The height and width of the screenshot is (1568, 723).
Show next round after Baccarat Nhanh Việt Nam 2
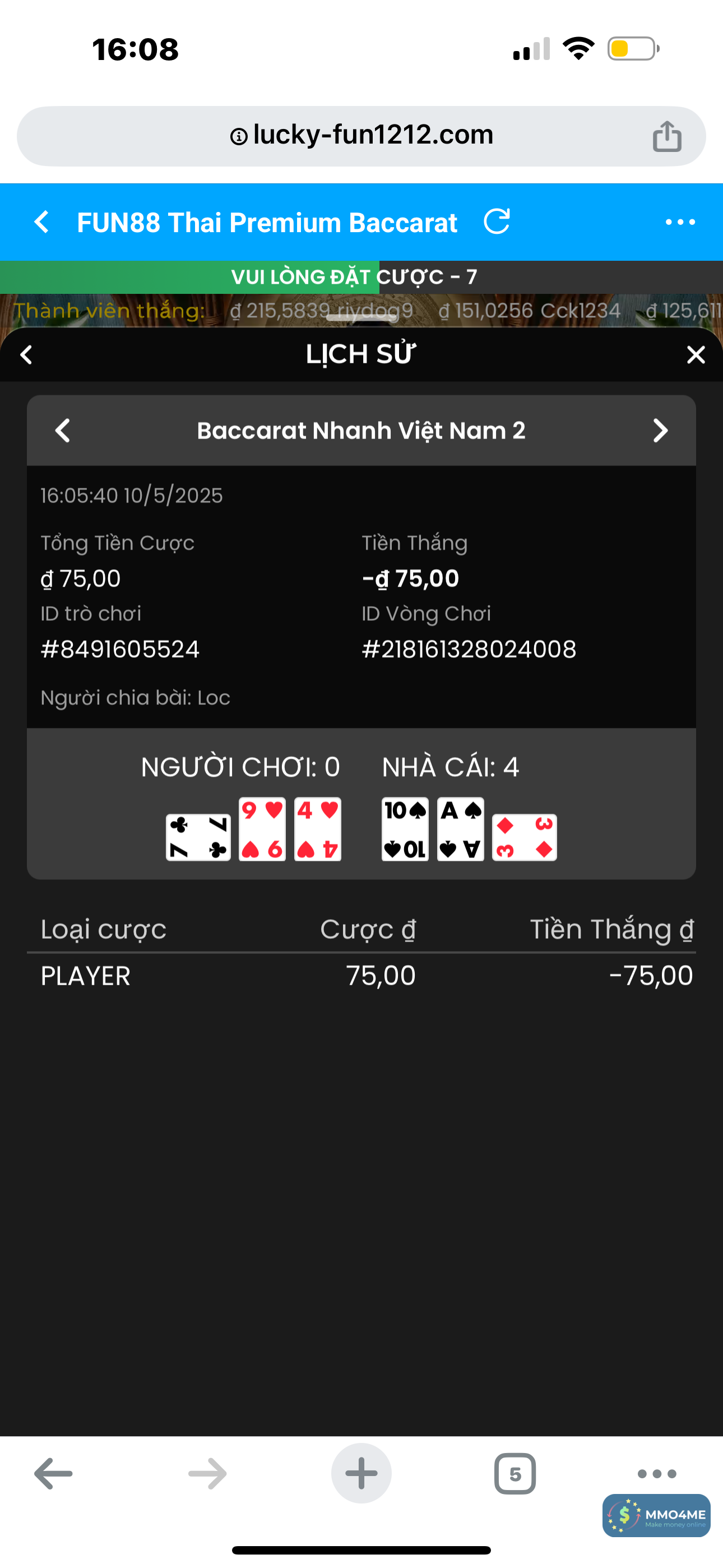pyautogui.click(x=660, y=430)
